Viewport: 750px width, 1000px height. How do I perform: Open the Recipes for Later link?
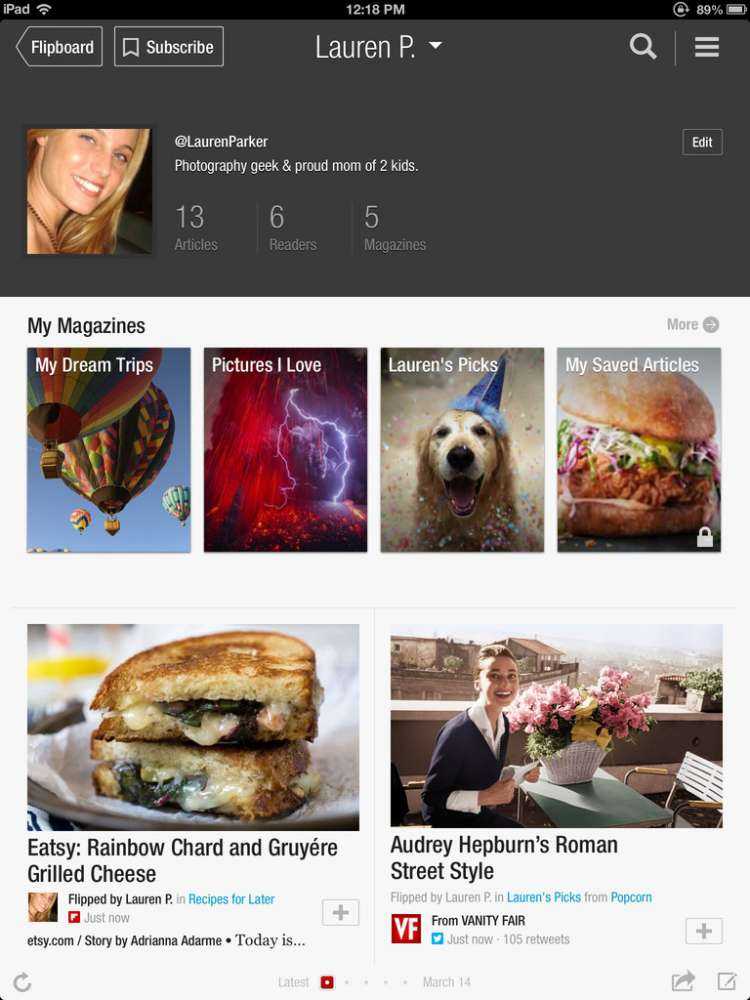(x=231, y=899)
